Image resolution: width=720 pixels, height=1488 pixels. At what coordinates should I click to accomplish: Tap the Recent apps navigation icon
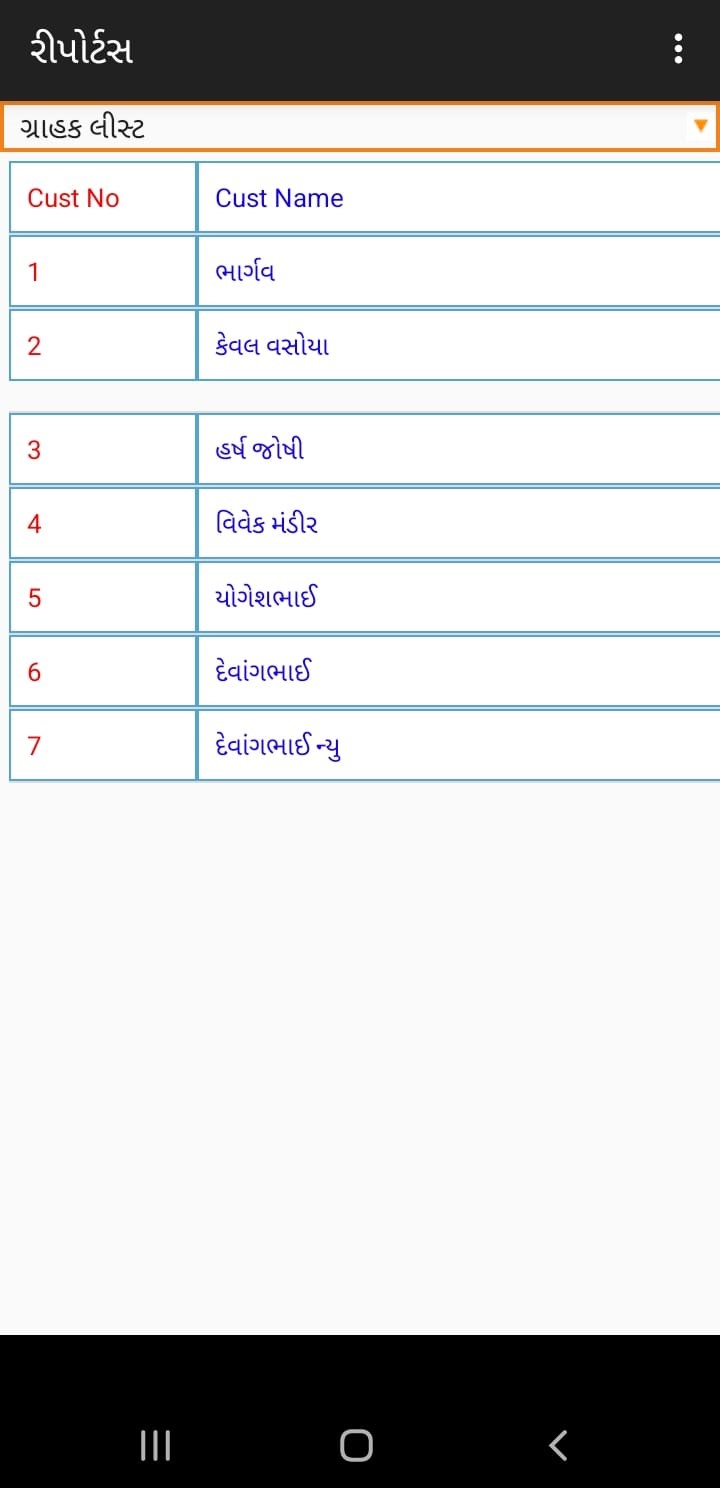pos(155,1444)
